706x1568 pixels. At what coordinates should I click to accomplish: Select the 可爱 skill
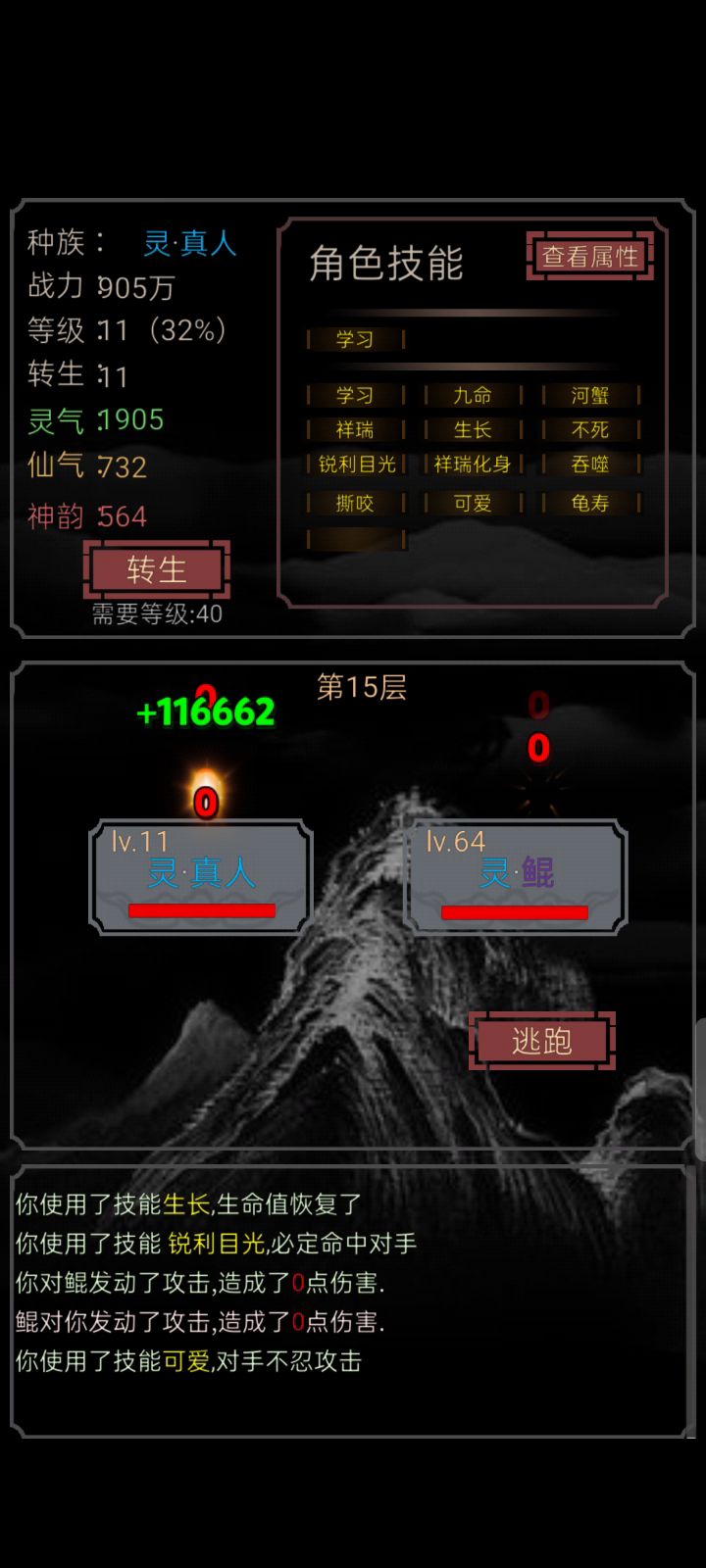(473, 503)
